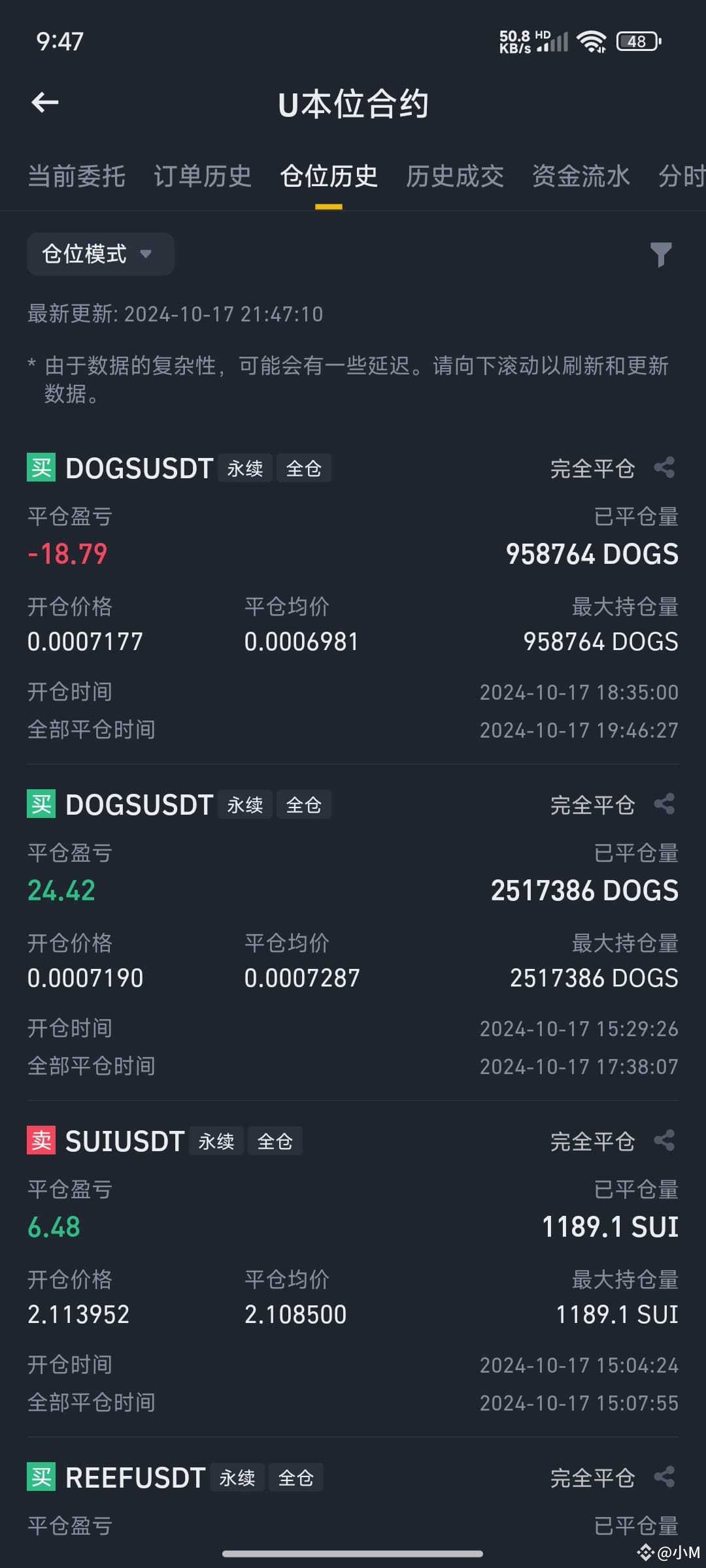The height and width of the screenshot is (1568, 706).
Task: Tap the red 卖 badge on SUIUSDT
Action: point(41,1140)
